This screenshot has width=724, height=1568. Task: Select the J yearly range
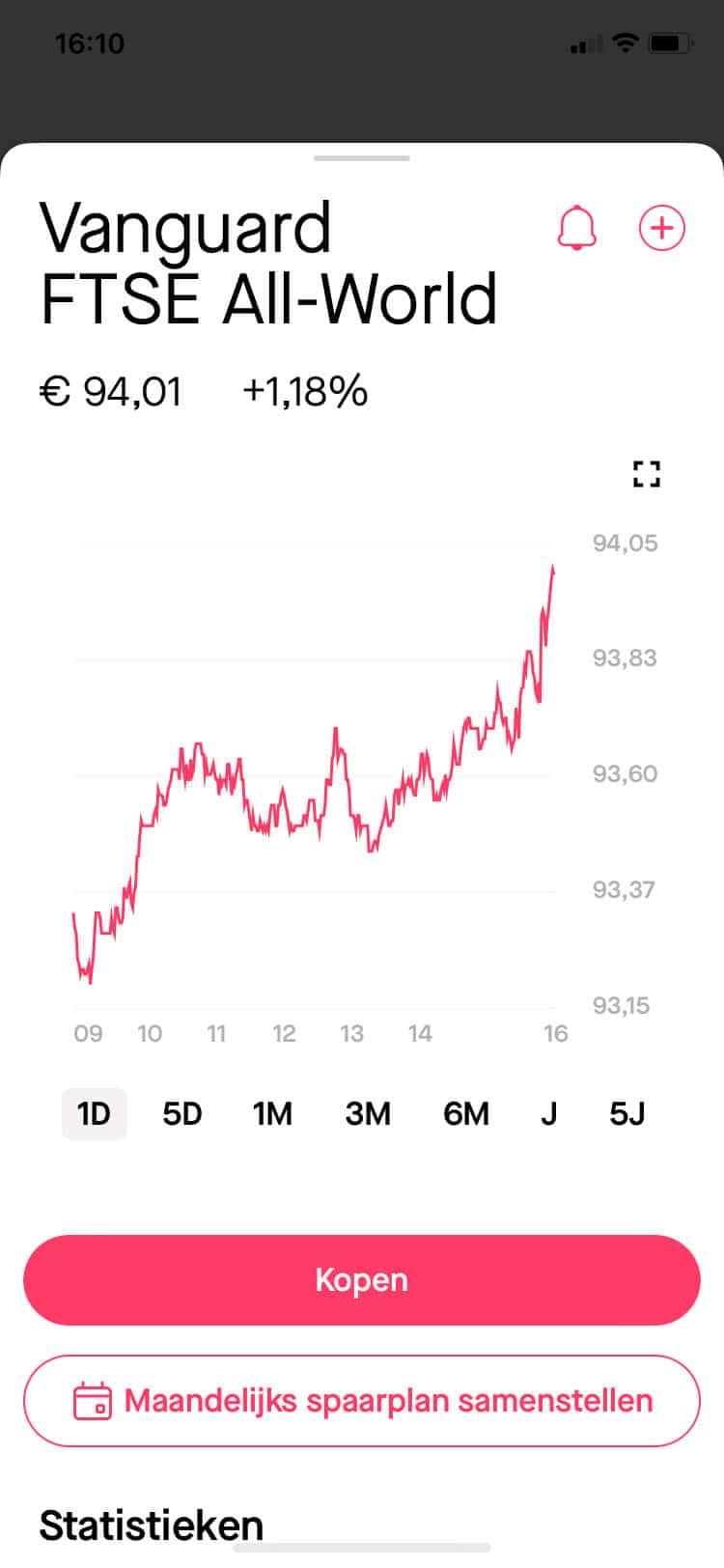click(548, 1114)
